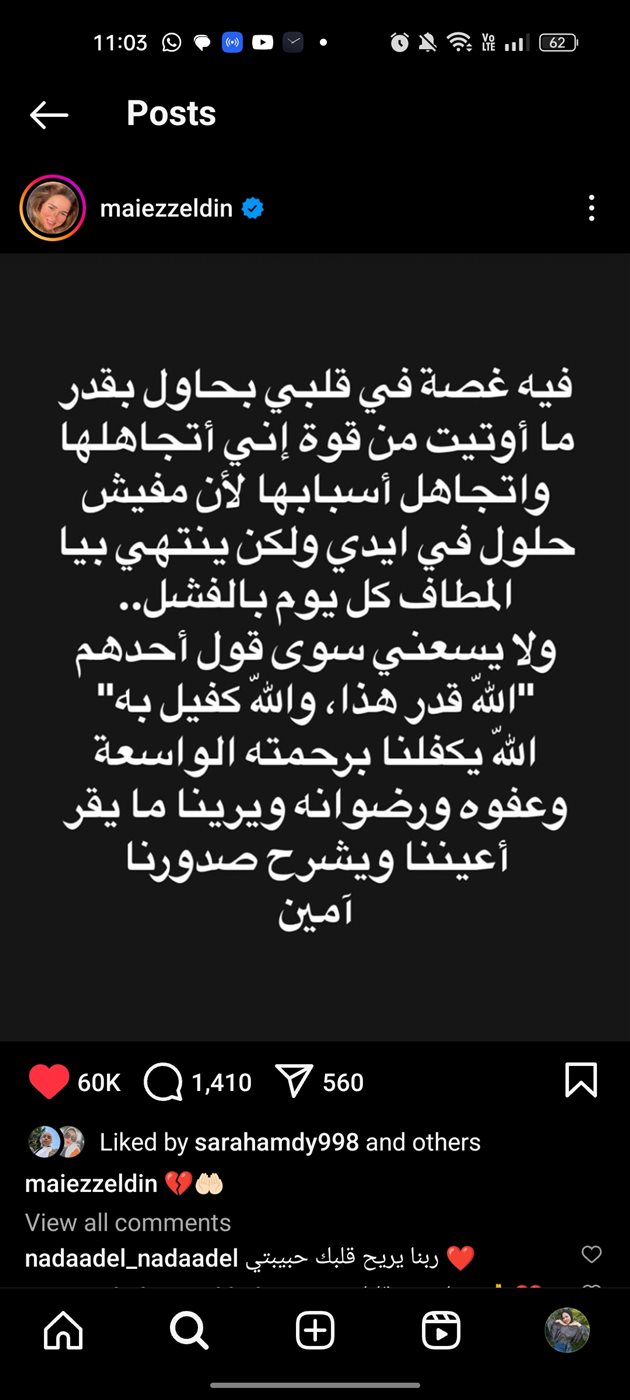
Task: Like the comment by nadaadel_nadaadel
Action: point(592,1254)
